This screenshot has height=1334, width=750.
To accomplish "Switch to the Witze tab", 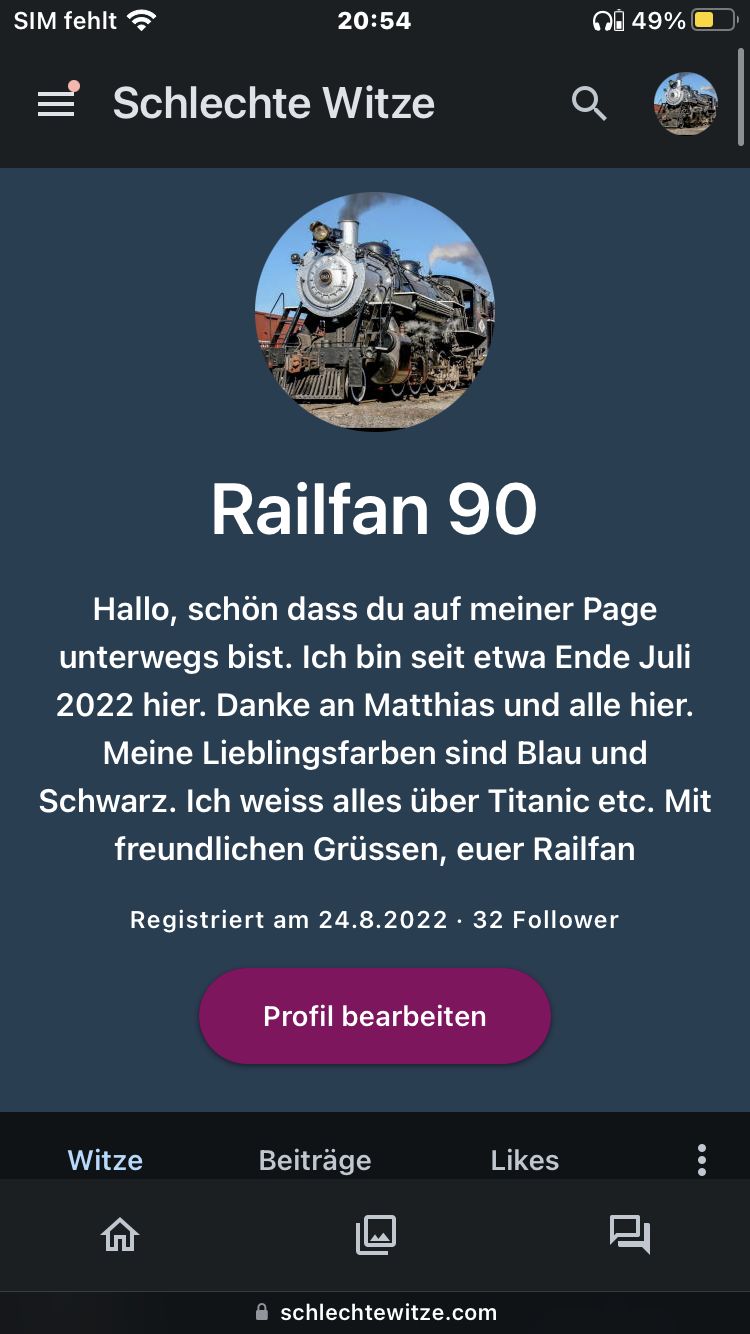I will click(x=105, y=1160).
